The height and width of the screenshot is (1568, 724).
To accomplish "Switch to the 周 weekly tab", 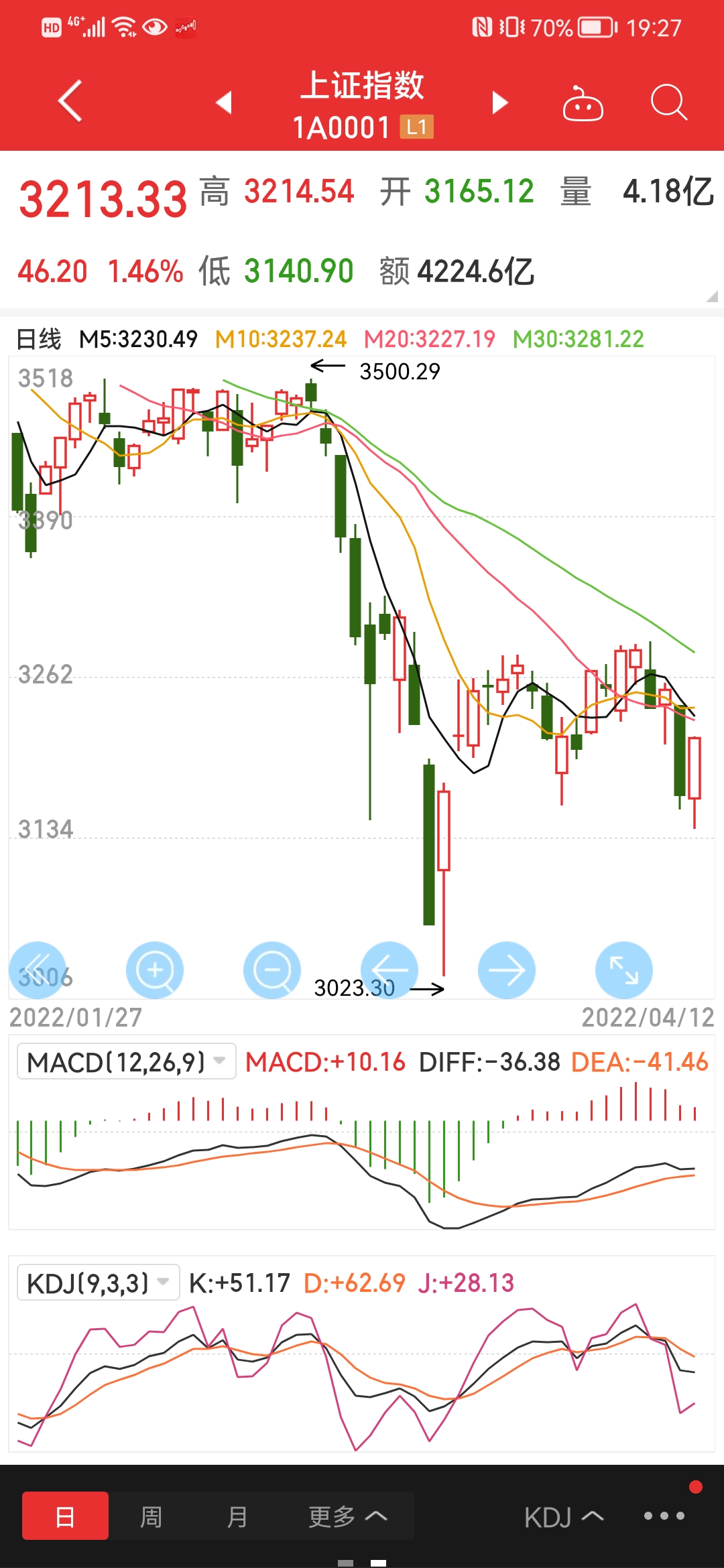I will (151, 1516).
